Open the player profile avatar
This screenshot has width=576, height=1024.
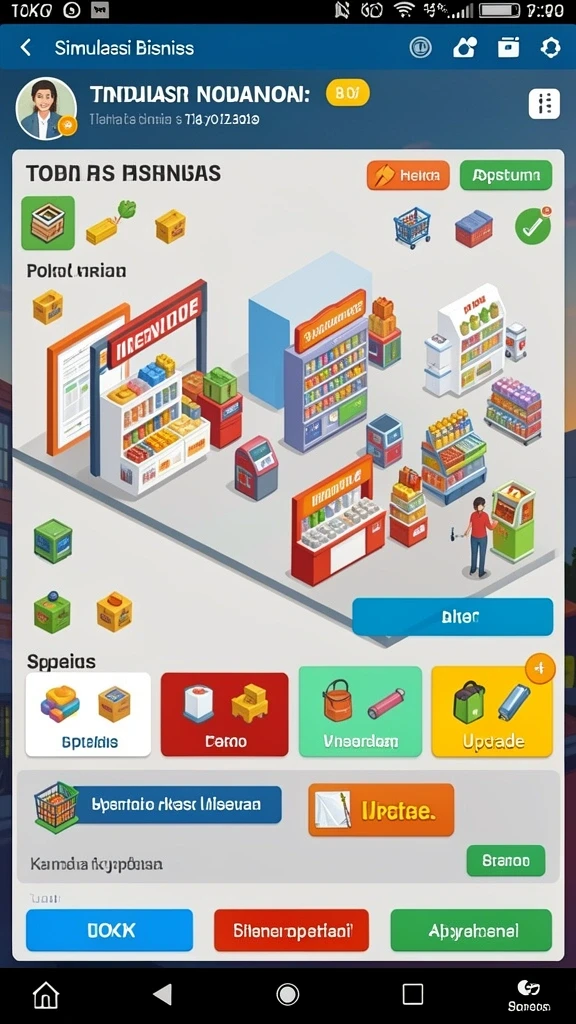[46, 108]
